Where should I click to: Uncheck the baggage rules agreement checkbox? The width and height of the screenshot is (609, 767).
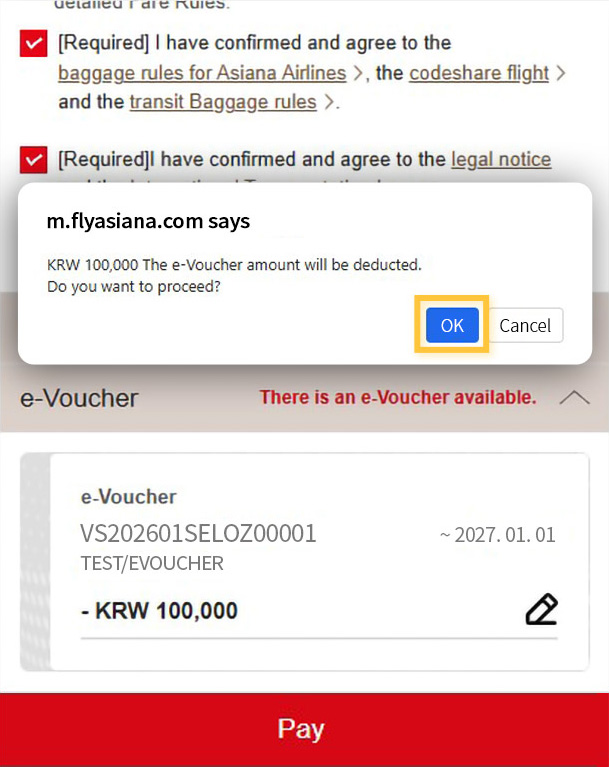click(x=34, y=44)
